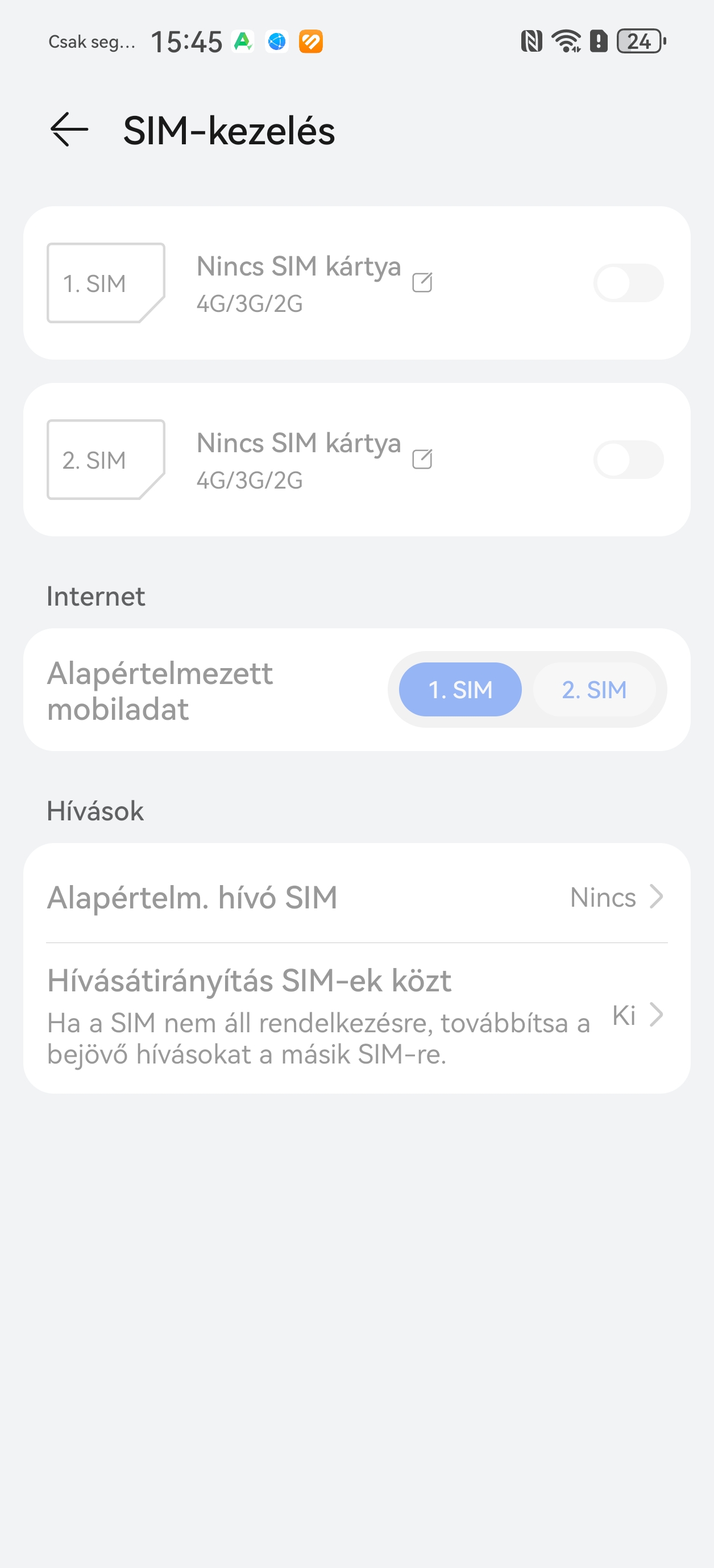Open Hívásátirányítás SIM-ek közt
The height and width of the screenshot is (1568, 714).
(357, 1015)
